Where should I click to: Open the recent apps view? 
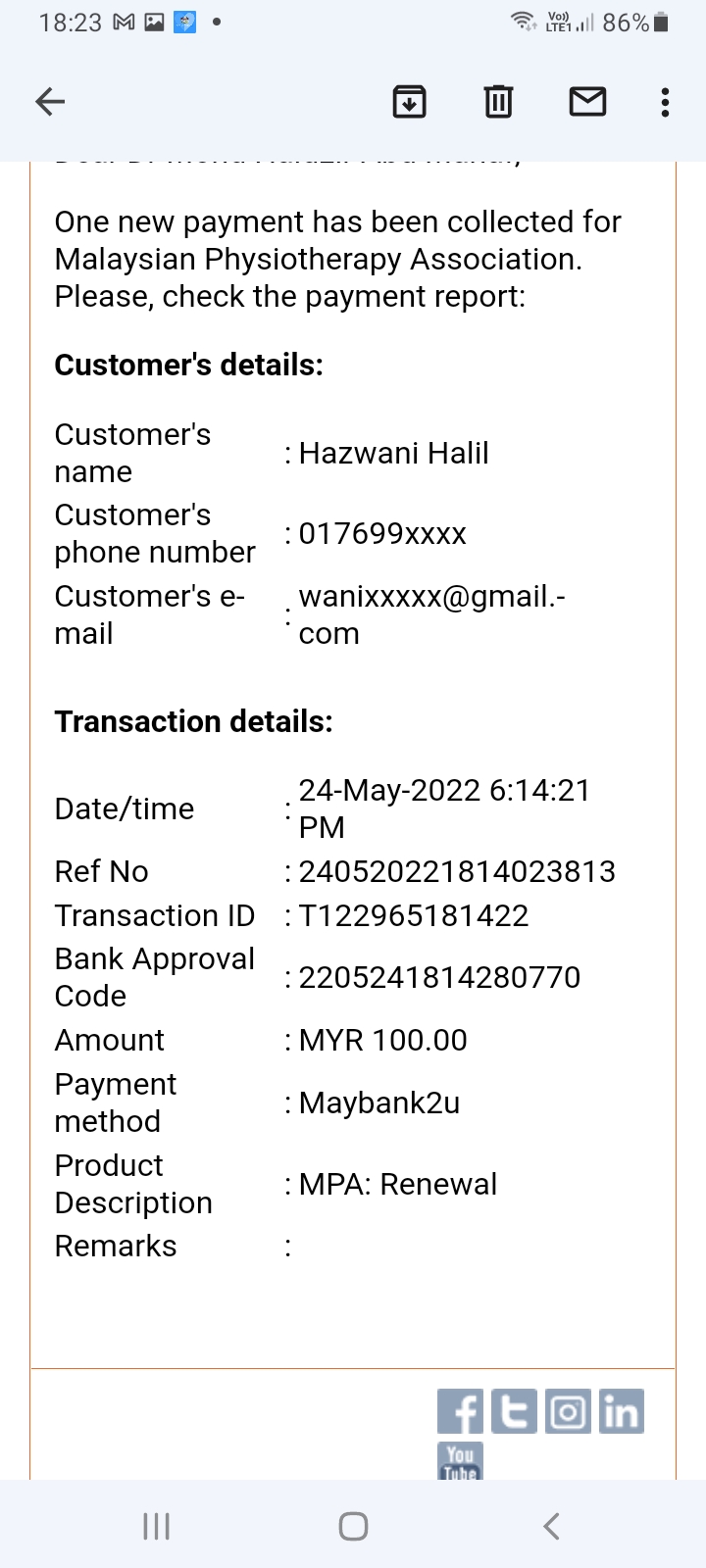tap(156, 1526)
